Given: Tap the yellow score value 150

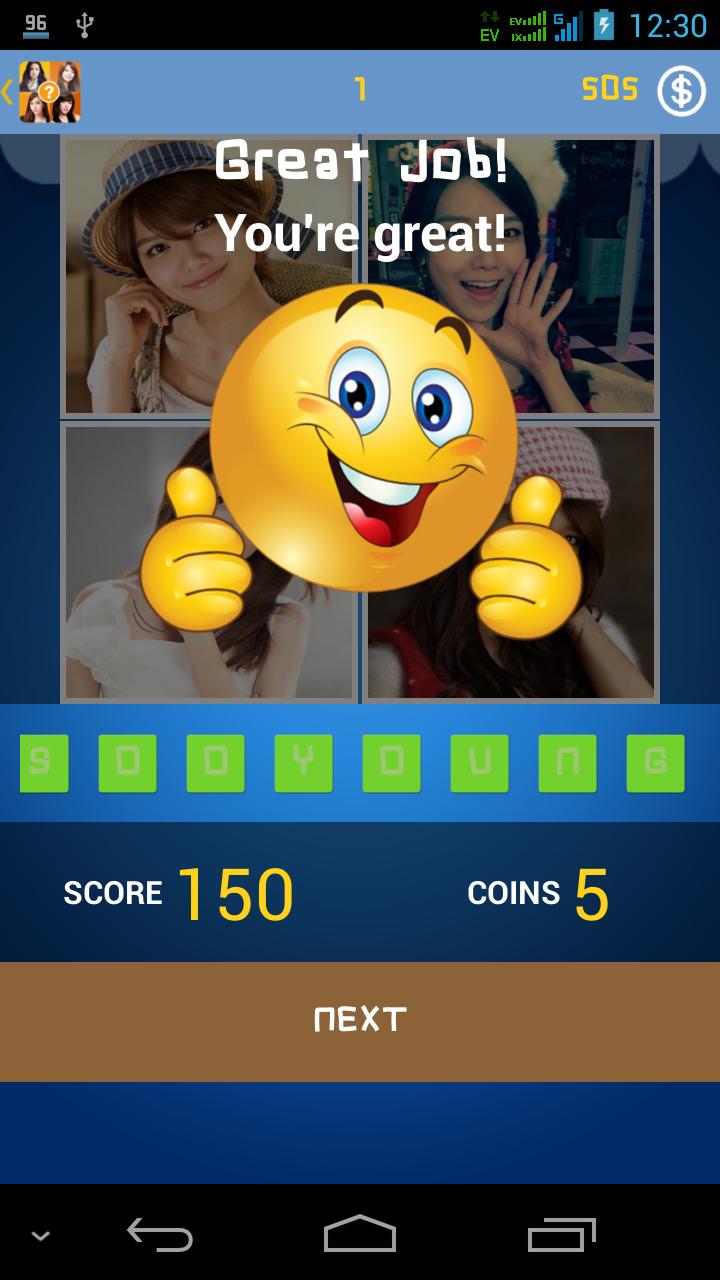Looking at the screenshot, I should click(235, 892).
